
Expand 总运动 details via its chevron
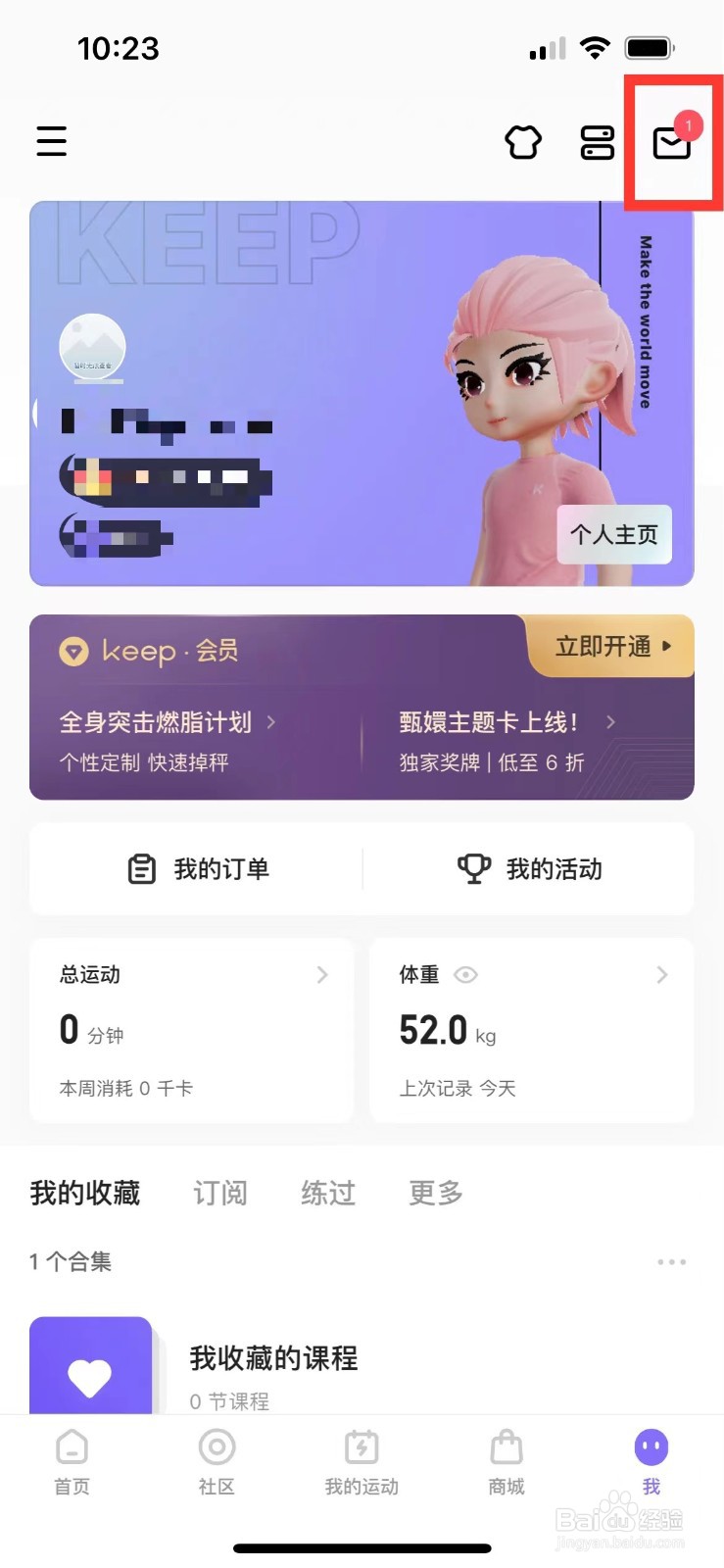click(x=322, y=974)
